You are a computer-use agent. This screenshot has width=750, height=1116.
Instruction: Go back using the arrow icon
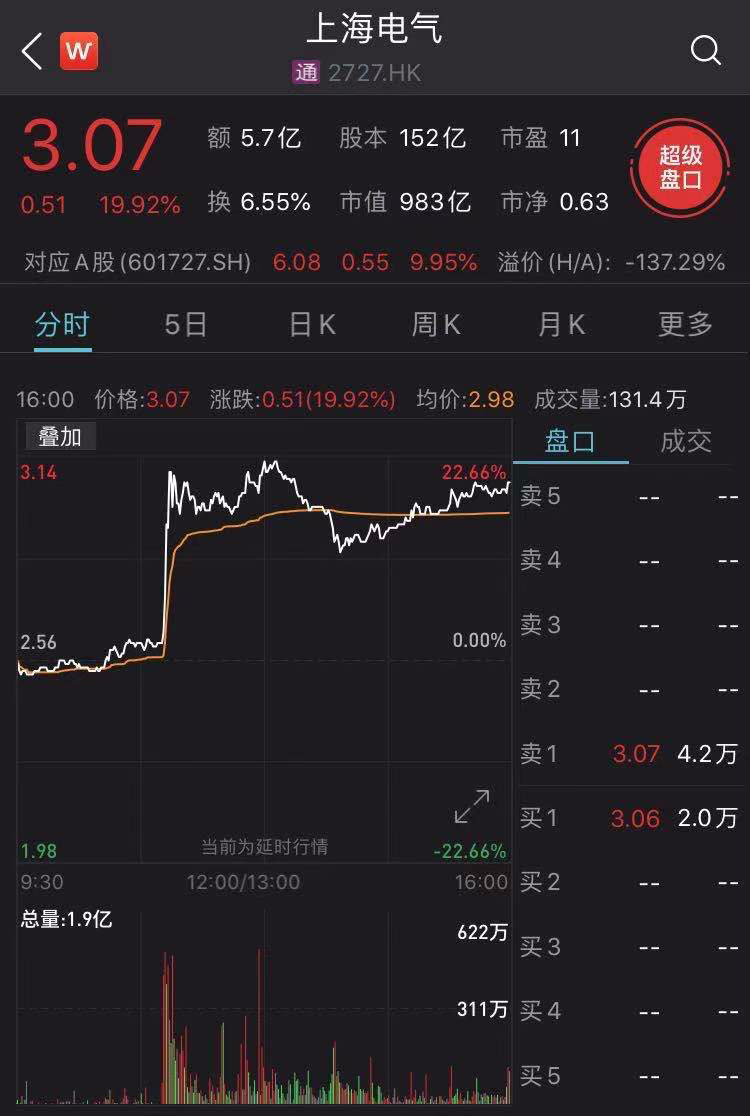(x=32, y=51)
